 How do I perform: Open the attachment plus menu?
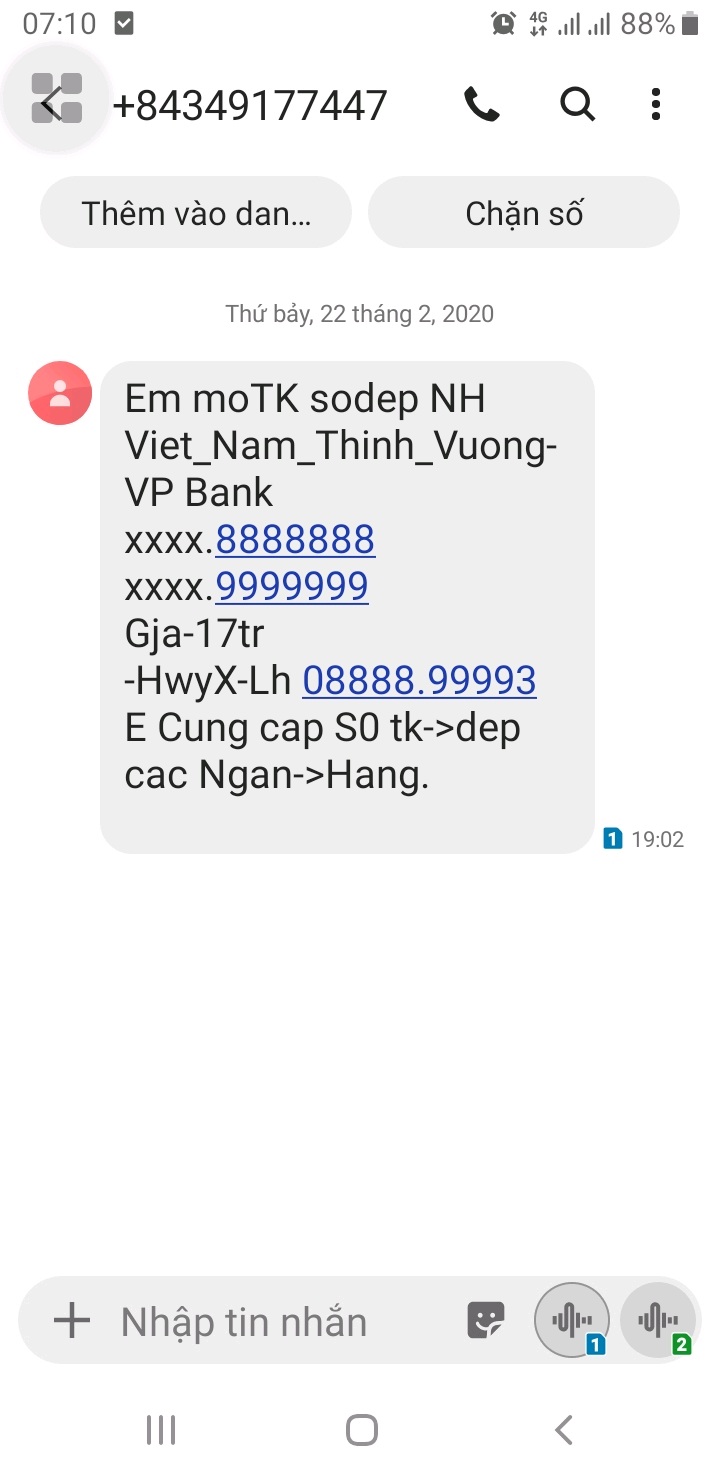pyautogui.click(x=72, y=1322)
